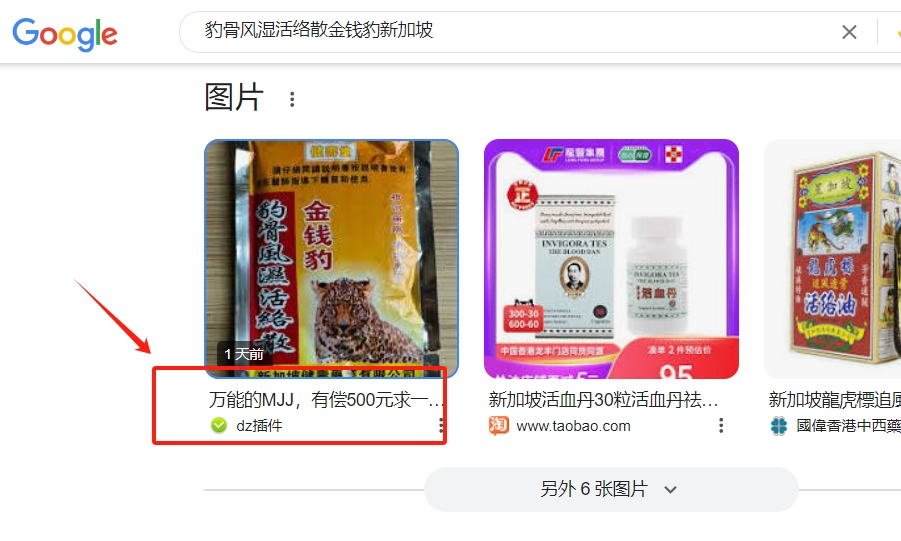
Task: Tap the Google logo
Action: [65, 34]
